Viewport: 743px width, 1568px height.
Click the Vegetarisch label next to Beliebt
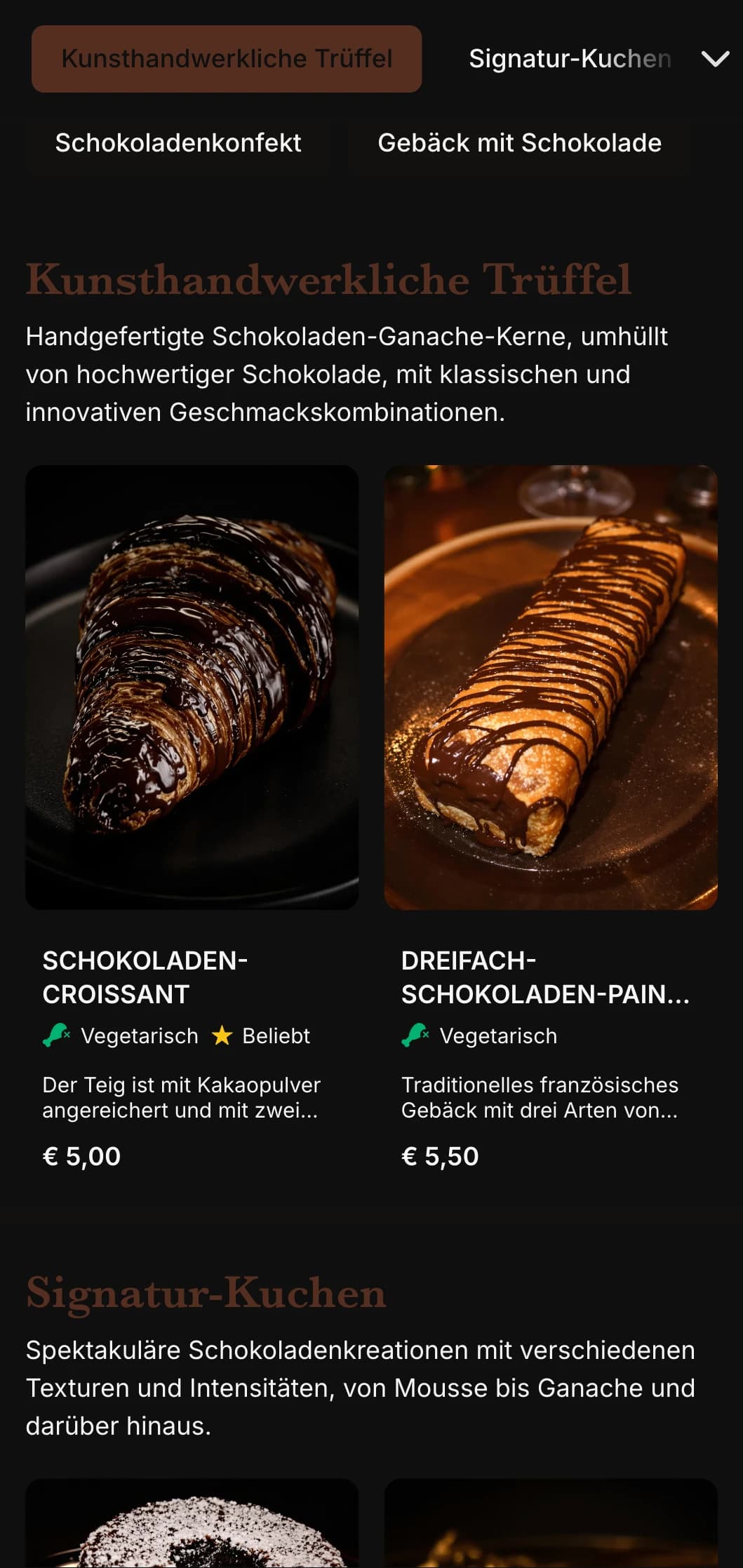coord(140,1036)
